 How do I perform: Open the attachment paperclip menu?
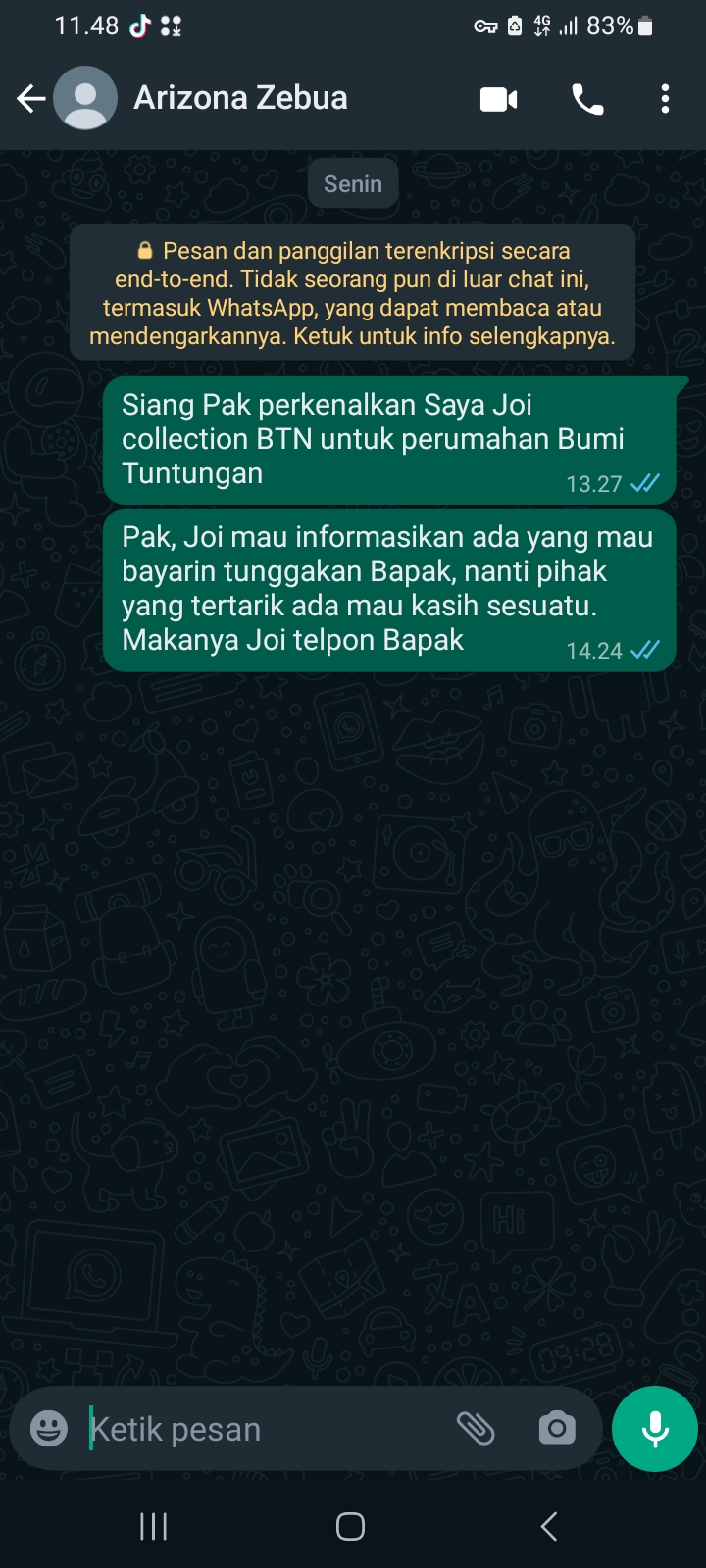click(x=477, y=1429)
